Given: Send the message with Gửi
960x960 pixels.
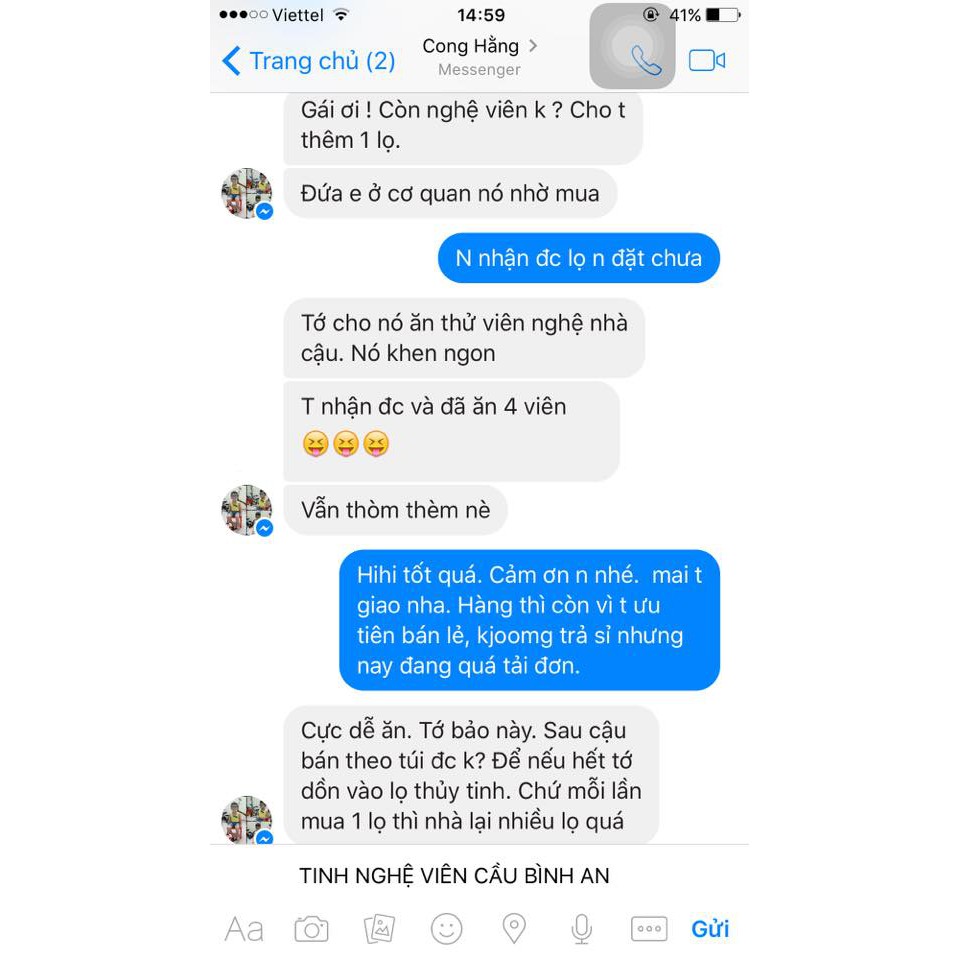Looking at the screenshot, I should (x=710, y=929).
